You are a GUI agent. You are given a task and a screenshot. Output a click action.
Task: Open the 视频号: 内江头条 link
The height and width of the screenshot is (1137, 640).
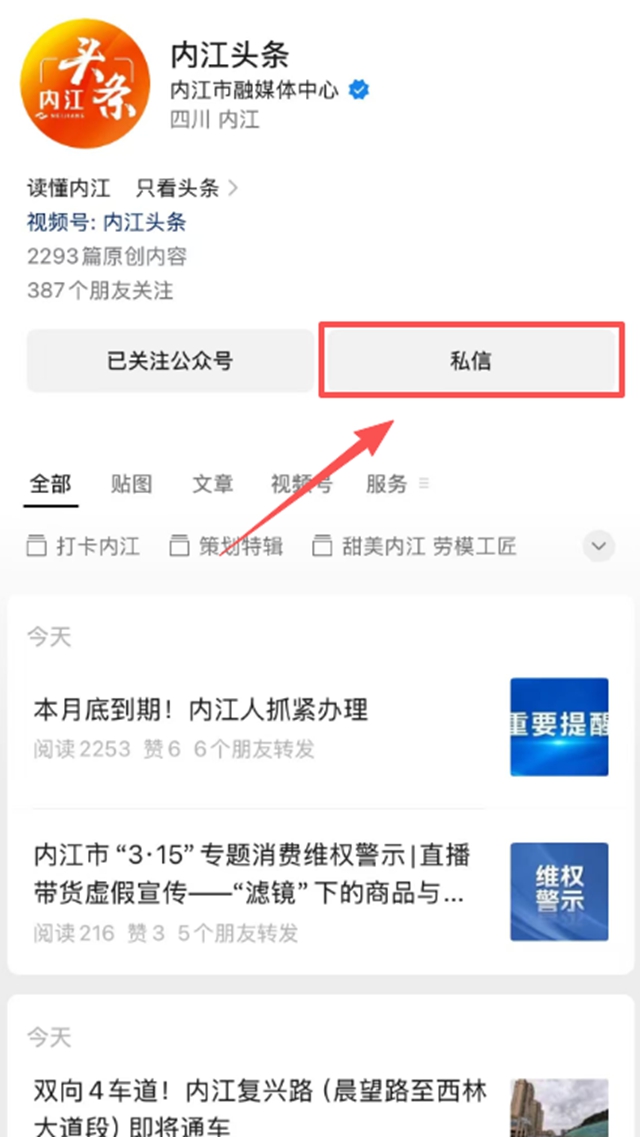[x=107, y=222]
